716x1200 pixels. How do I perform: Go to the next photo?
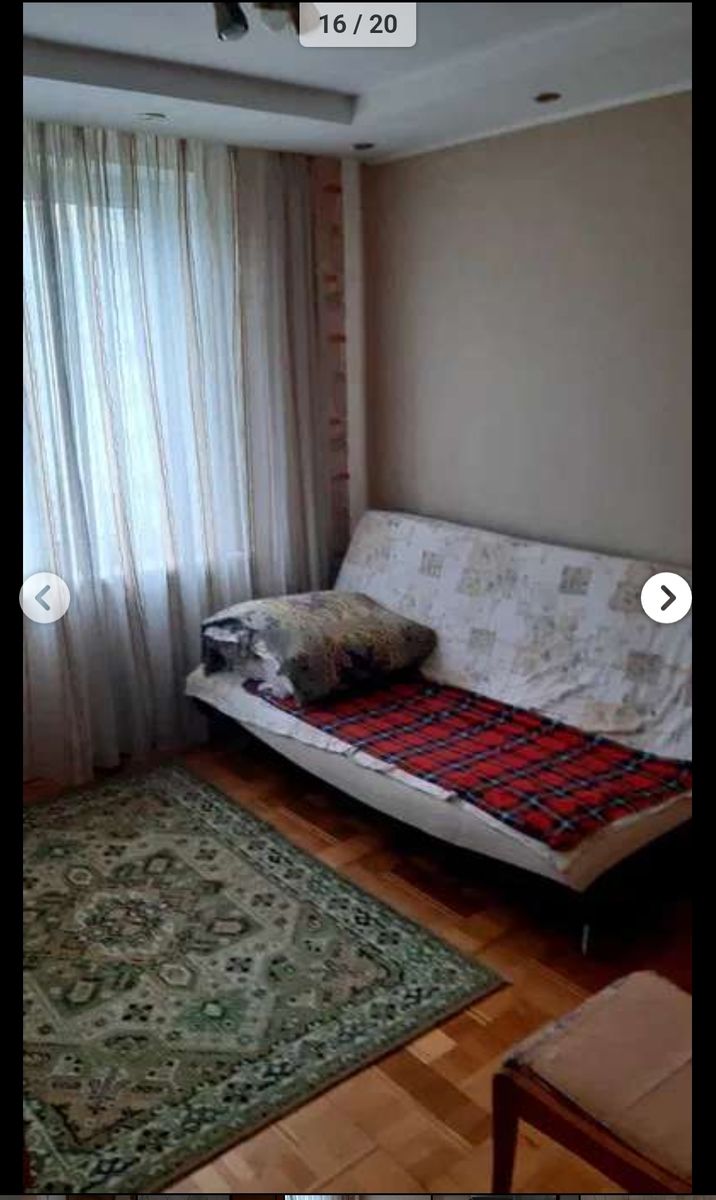tap(666, 598)
